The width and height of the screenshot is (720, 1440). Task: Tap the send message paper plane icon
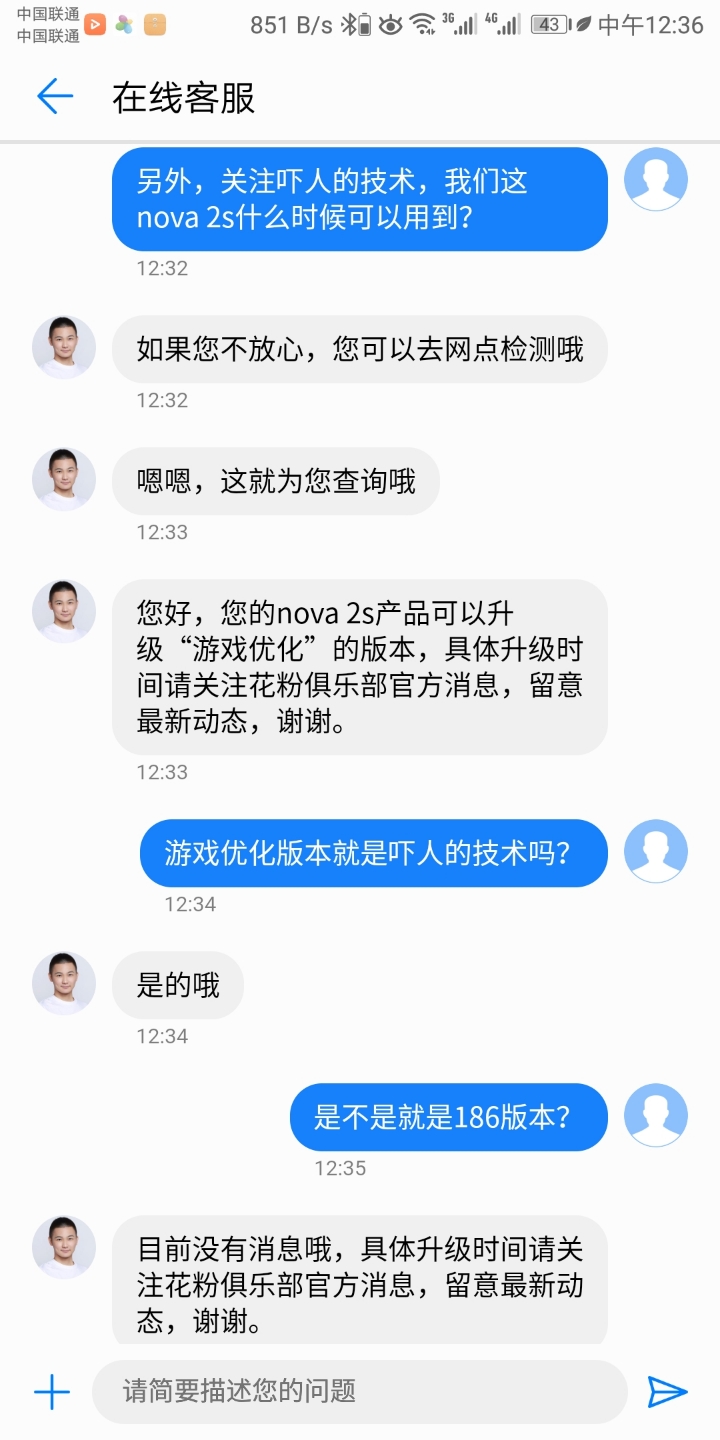coord(667,1391)
